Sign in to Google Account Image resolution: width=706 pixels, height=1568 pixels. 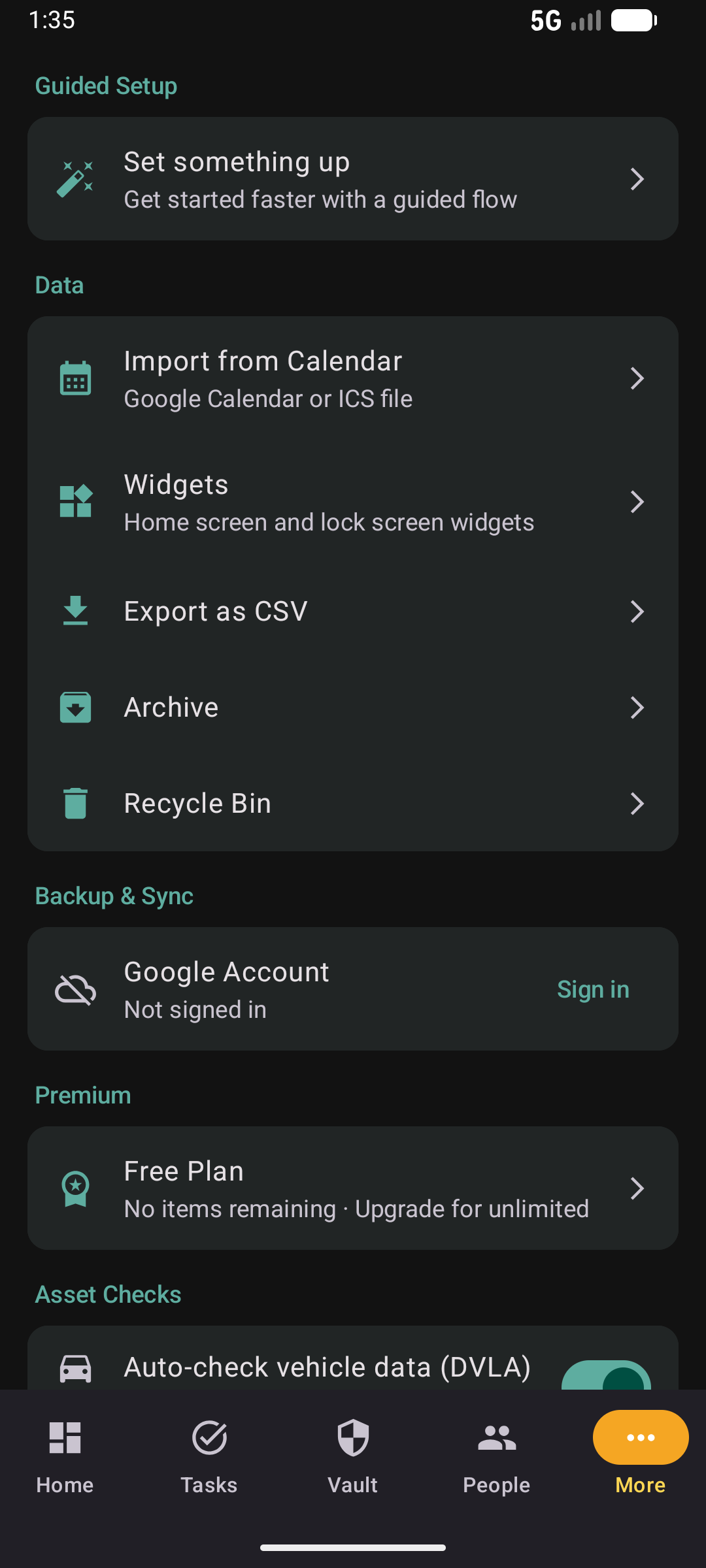point(592,988)
